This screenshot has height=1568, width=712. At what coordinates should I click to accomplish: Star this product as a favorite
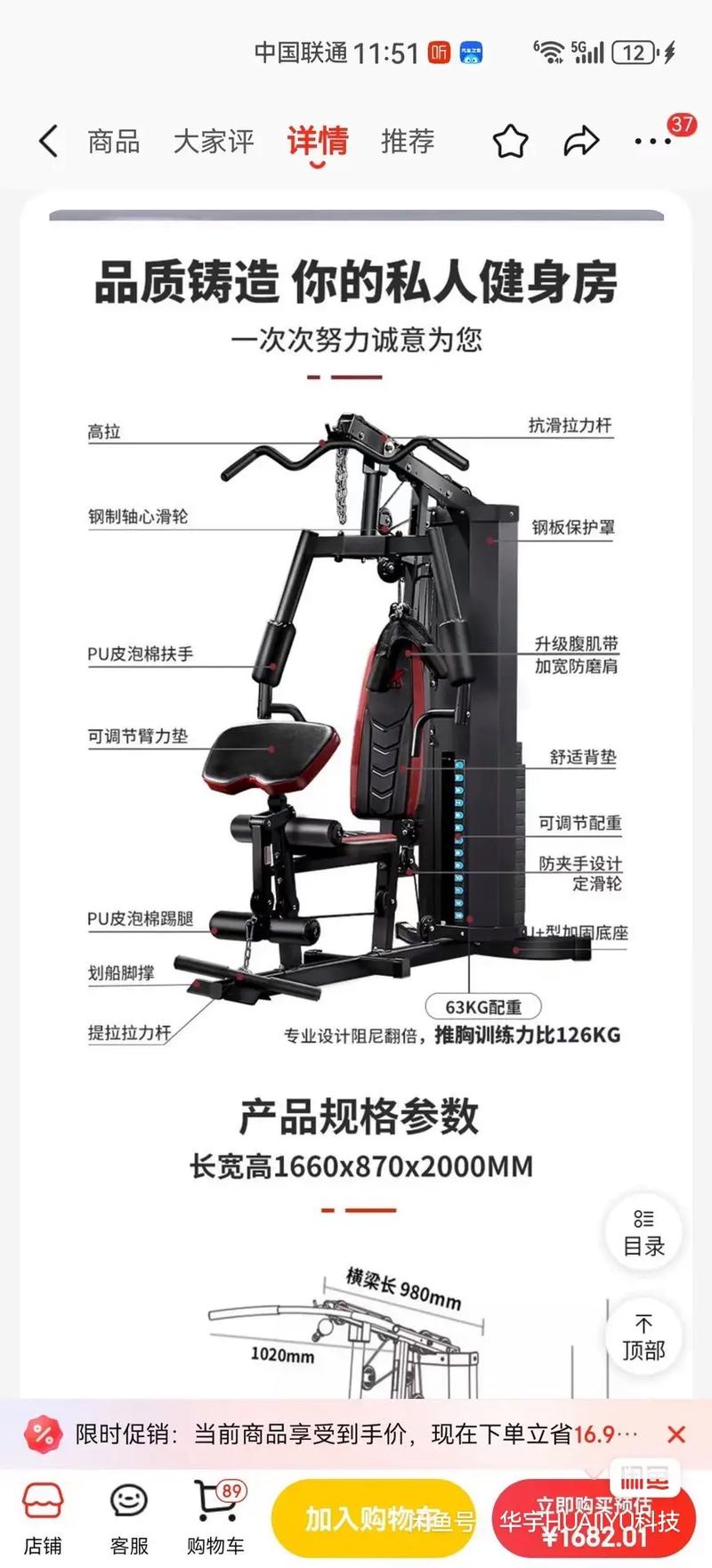click(510, 141)
